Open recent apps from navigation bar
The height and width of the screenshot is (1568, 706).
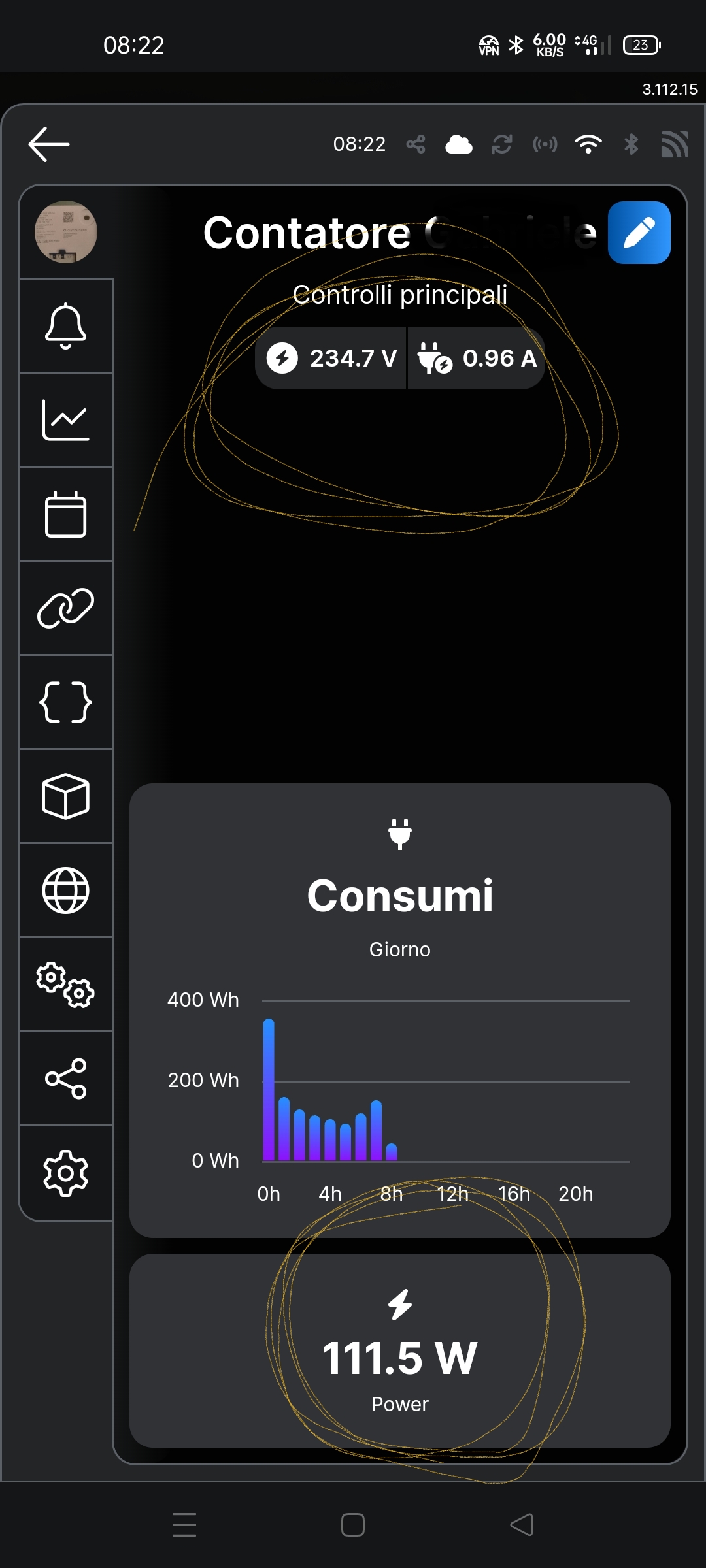pos(184,1525)
